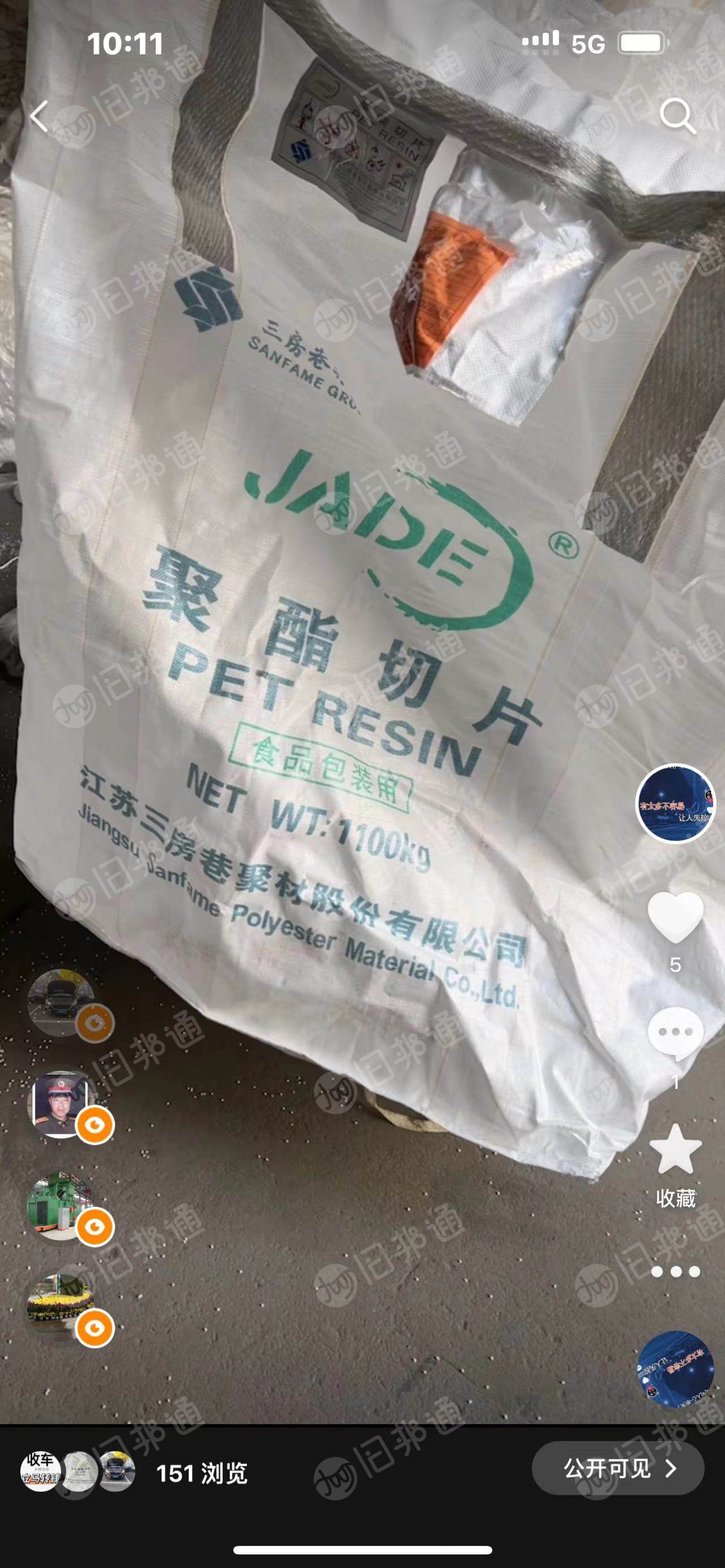Change visibility via 公开可见 button
725x1568 pixels.
click(x=618, y=1468)
